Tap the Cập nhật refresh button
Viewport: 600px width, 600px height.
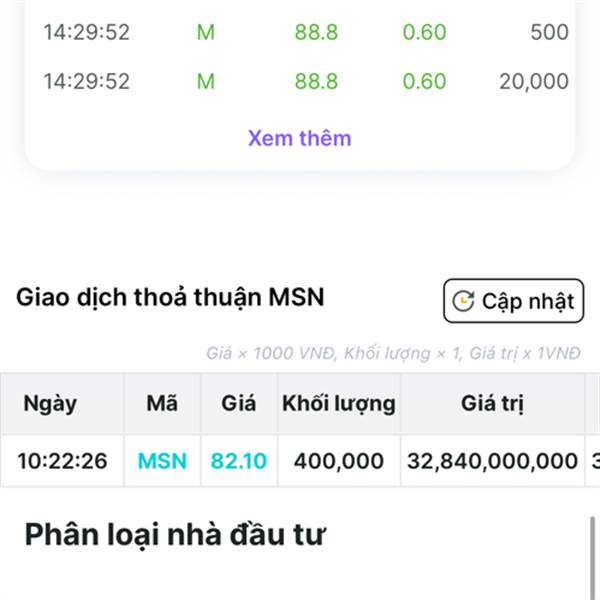514,301
